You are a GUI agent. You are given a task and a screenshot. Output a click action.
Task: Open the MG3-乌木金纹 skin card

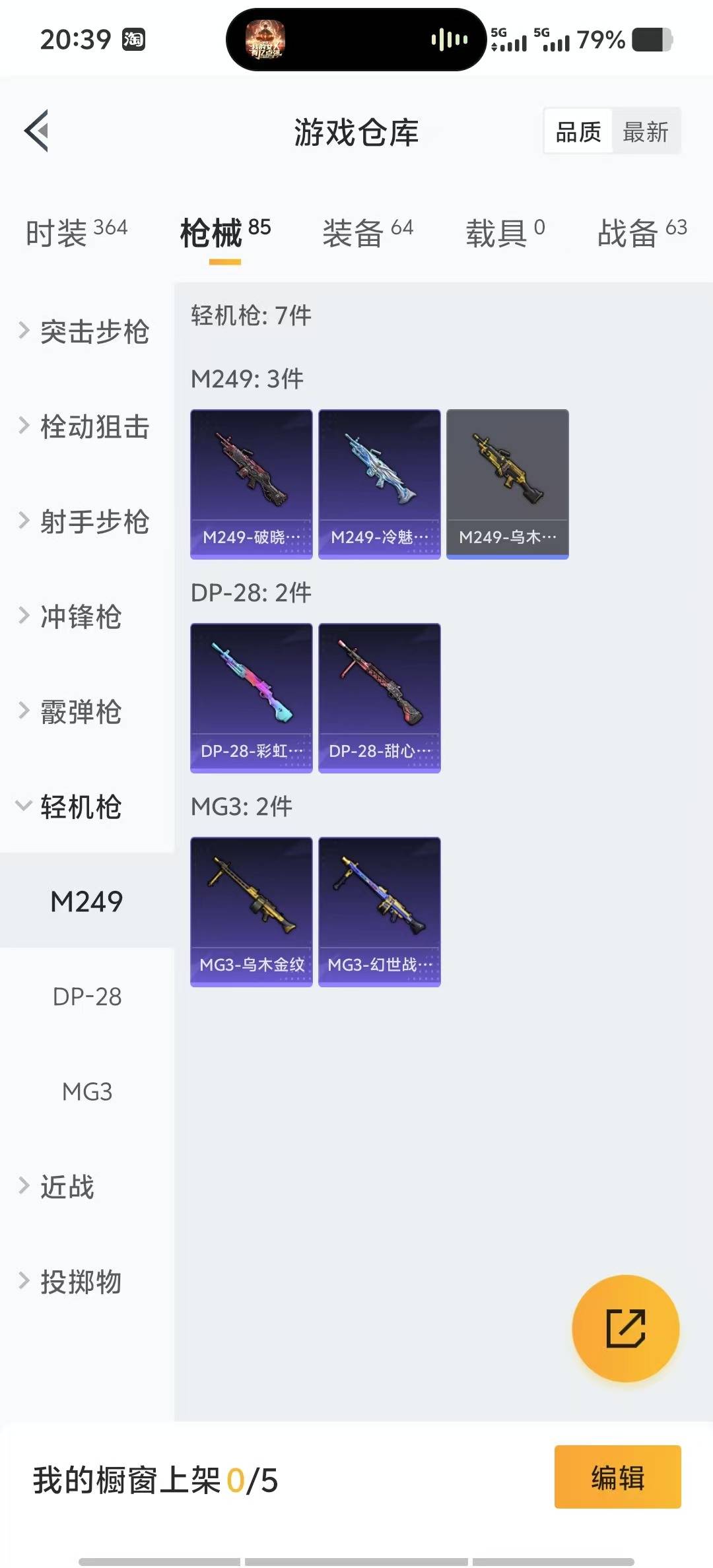pos(252,911)
